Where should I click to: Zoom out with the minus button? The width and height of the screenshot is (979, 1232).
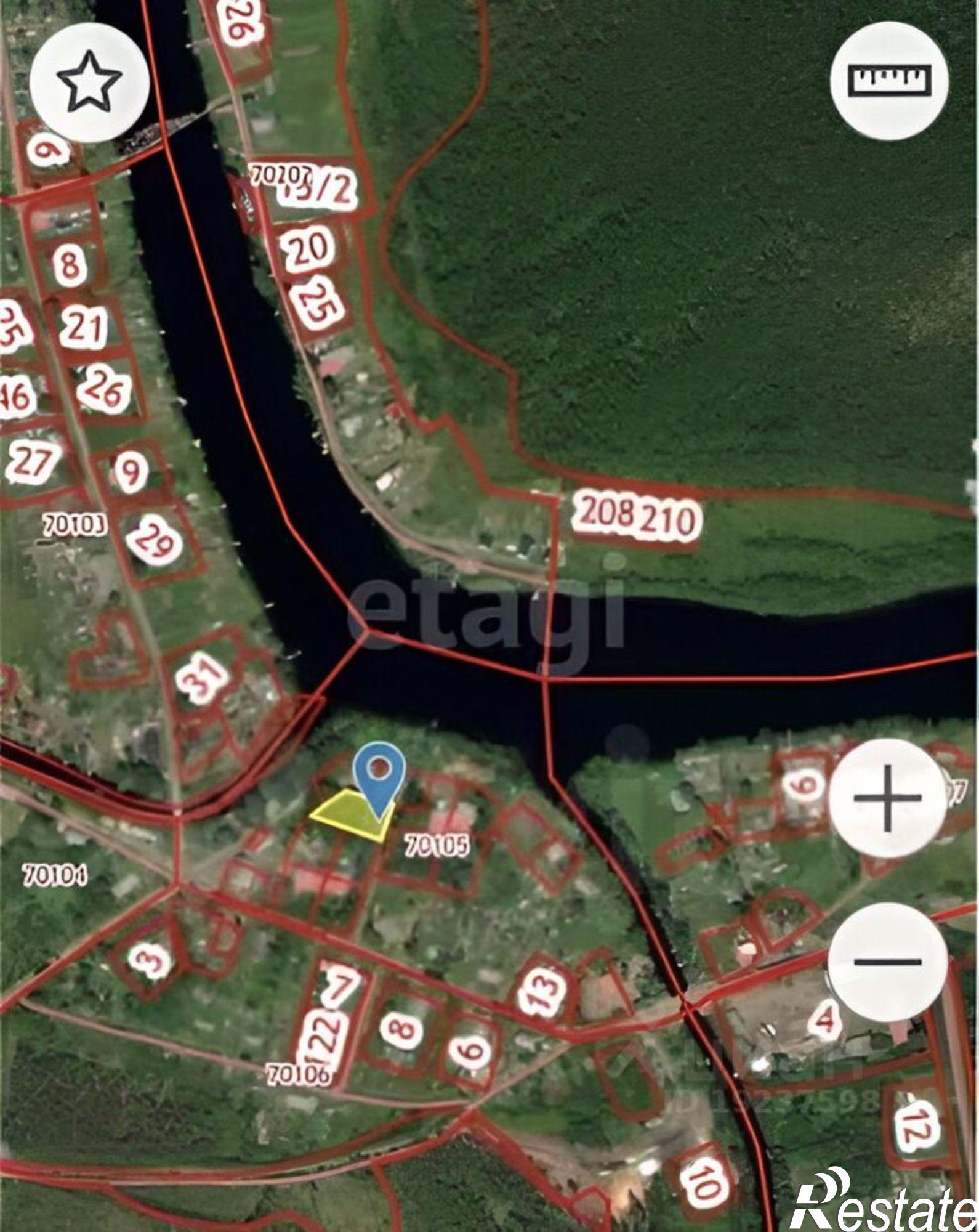[887, 961]
